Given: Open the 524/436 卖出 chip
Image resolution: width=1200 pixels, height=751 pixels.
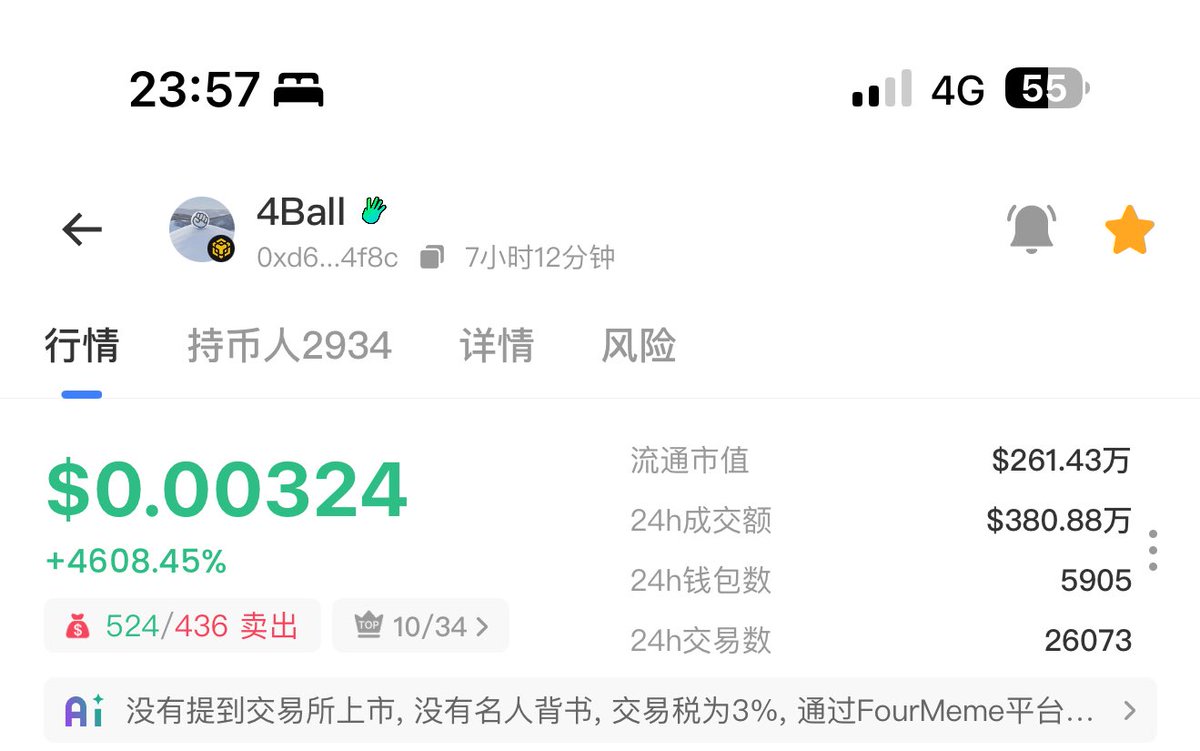Looking at the screenshot, I should (182, 626).
